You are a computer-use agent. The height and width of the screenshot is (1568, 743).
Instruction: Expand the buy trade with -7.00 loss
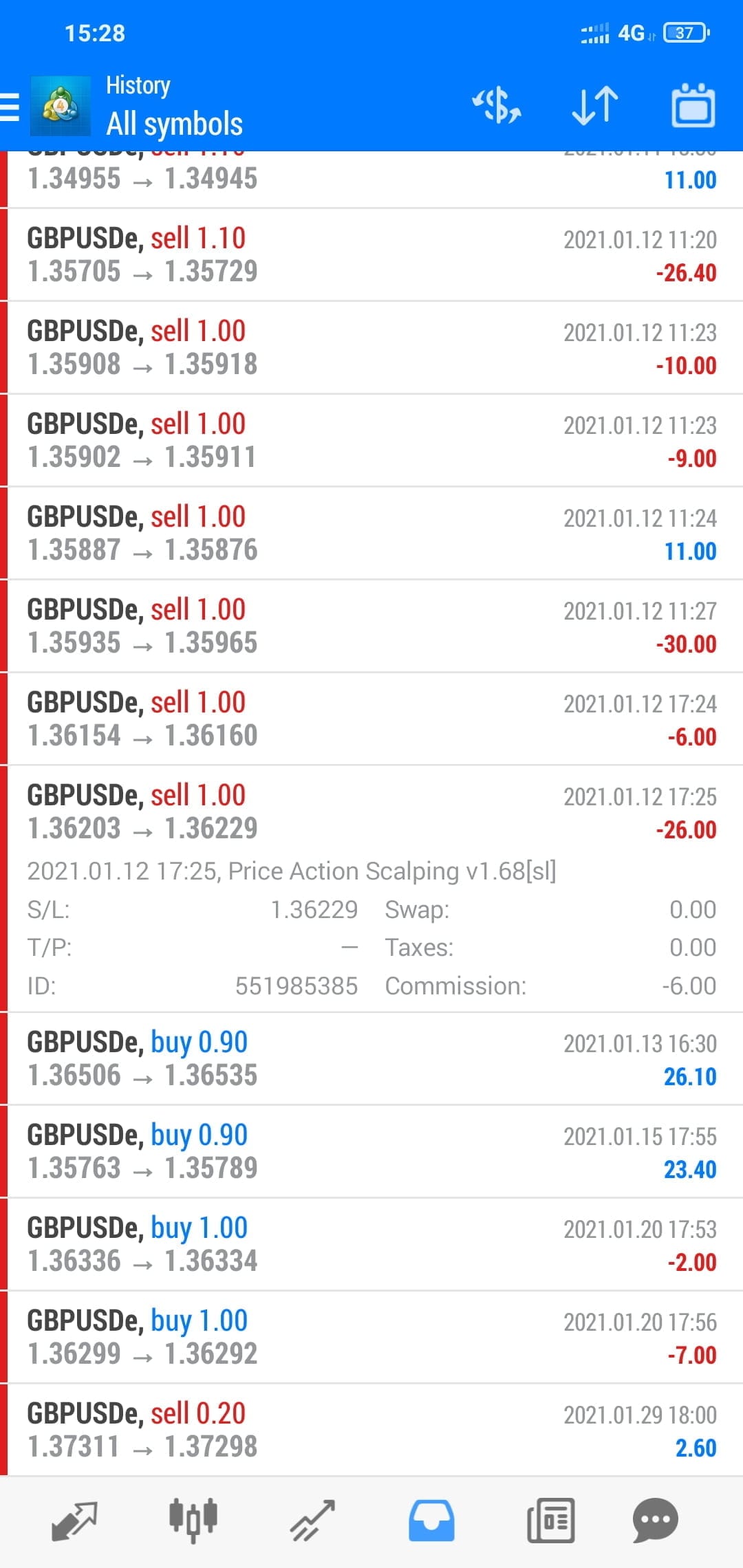click(371, 1338)
